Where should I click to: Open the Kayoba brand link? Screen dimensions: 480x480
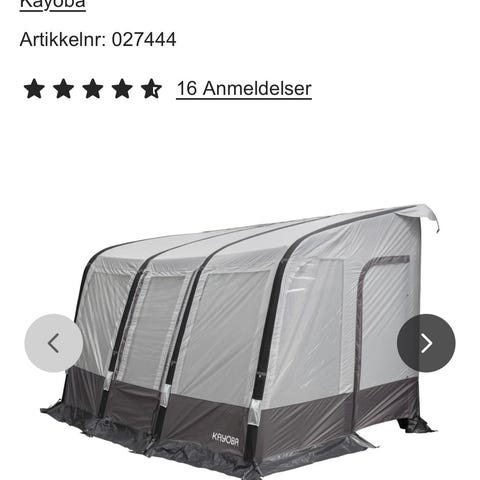point(53,5)
